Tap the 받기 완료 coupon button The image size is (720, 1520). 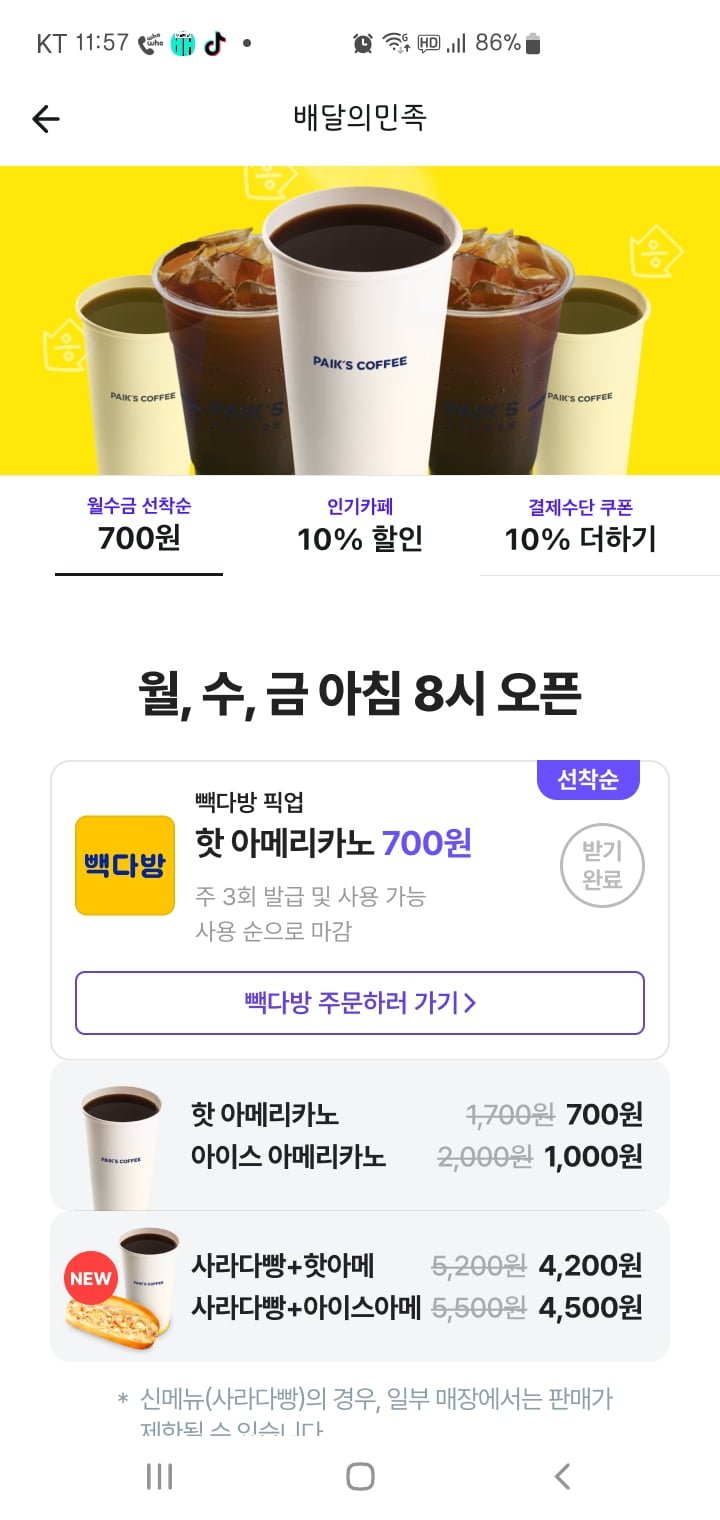(x=601, y=865)
